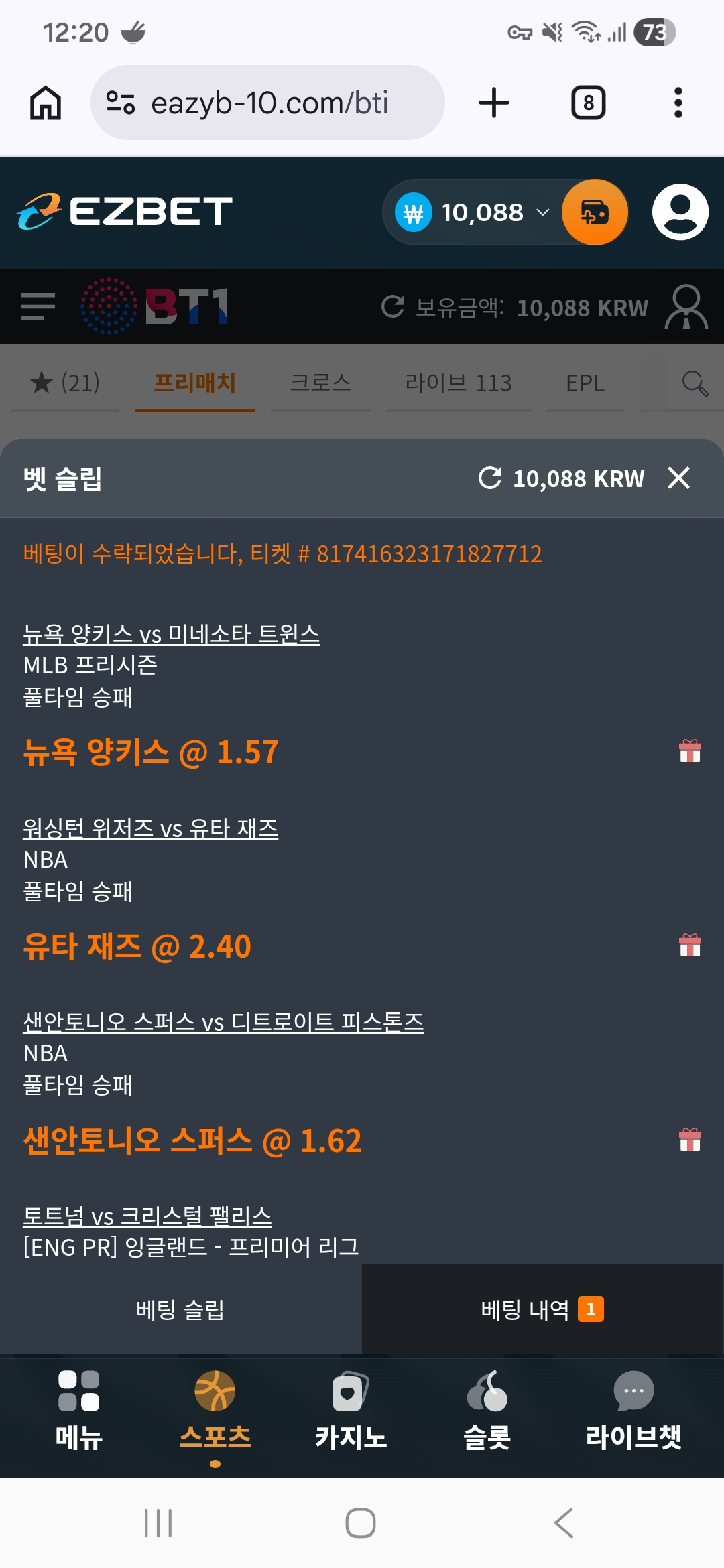This screenshot has width=724, height=1568.
Task: Close the bet slip panel
Action: [678, 478]
